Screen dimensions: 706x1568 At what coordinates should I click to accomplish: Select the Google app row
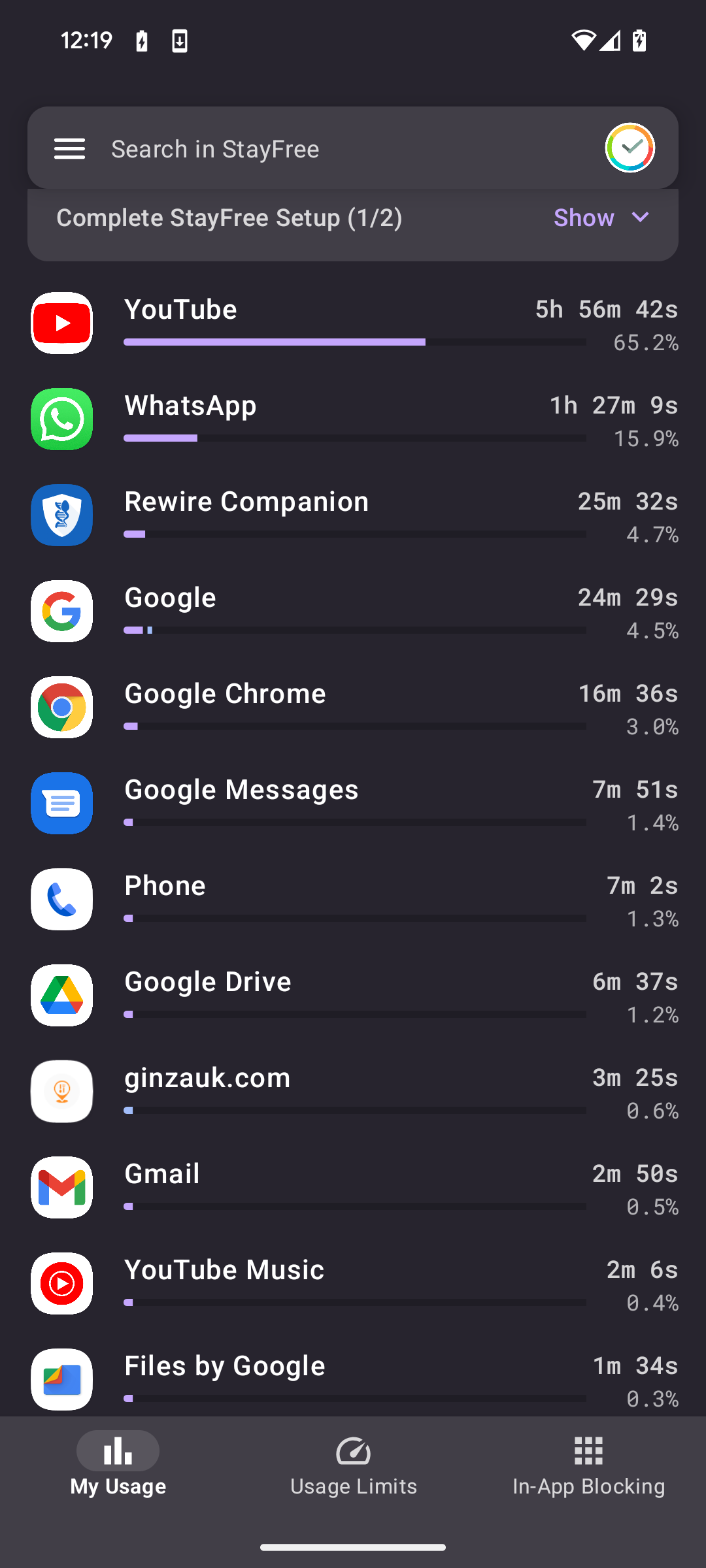click(353, 612)
